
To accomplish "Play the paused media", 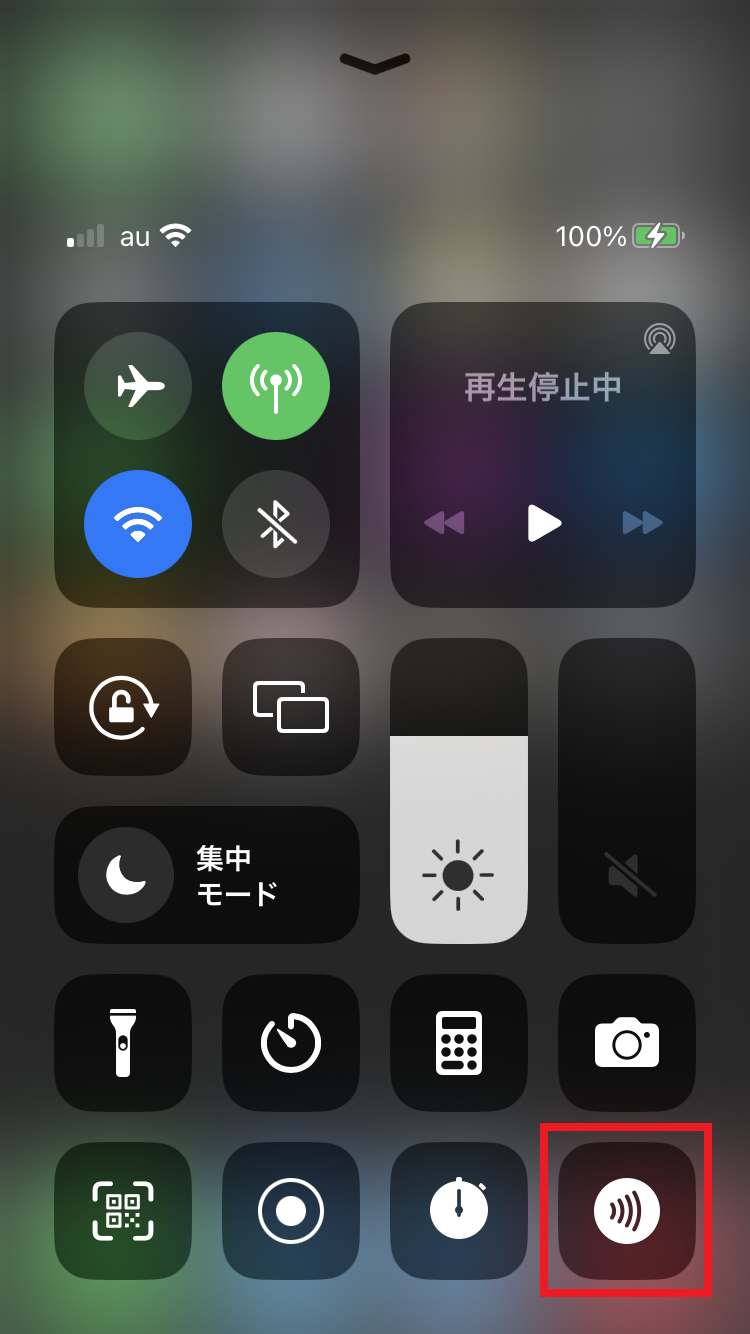I will pyautogui.click(x=543, y=522).
